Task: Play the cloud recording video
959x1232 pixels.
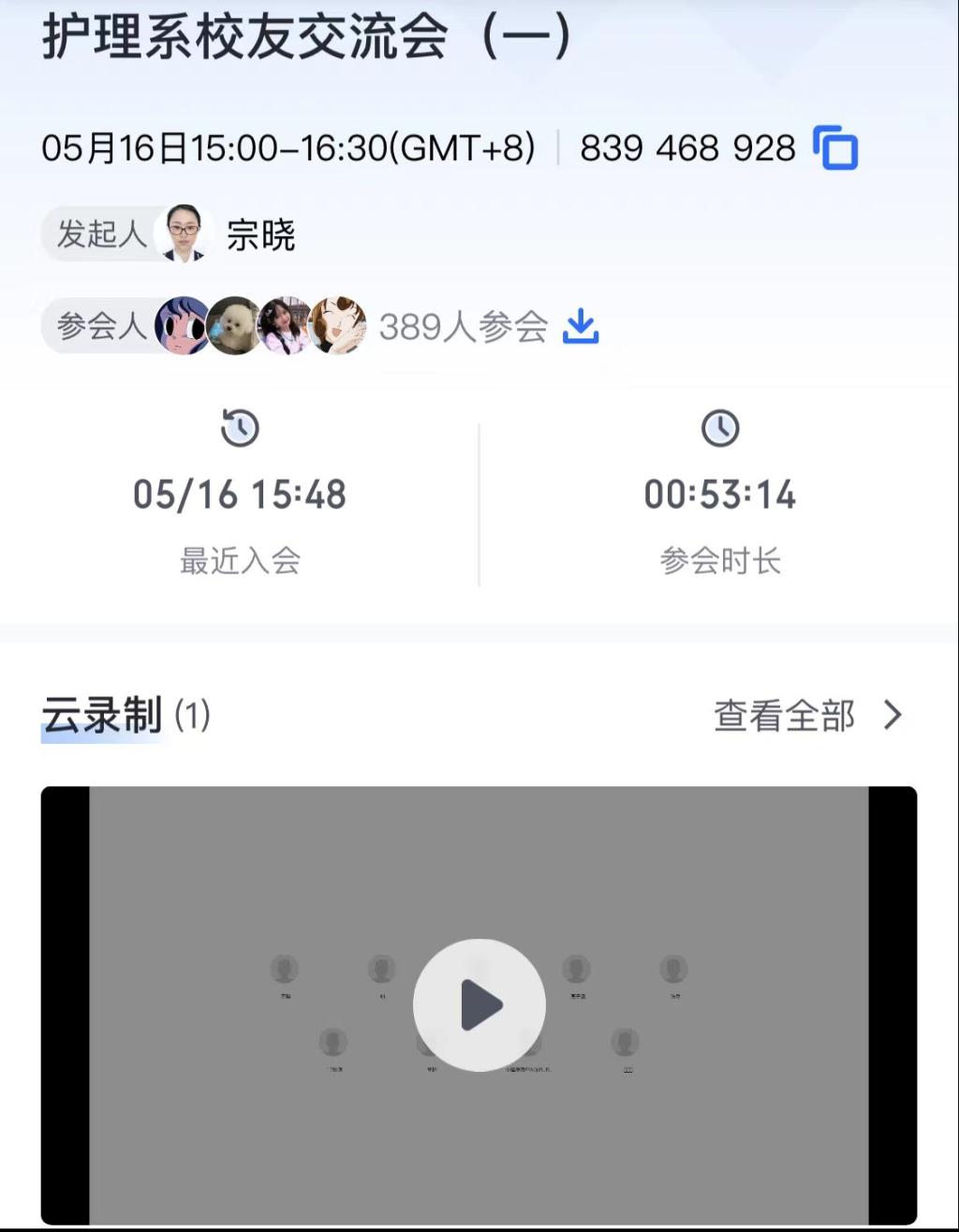Action: [x=479, y=1005]
